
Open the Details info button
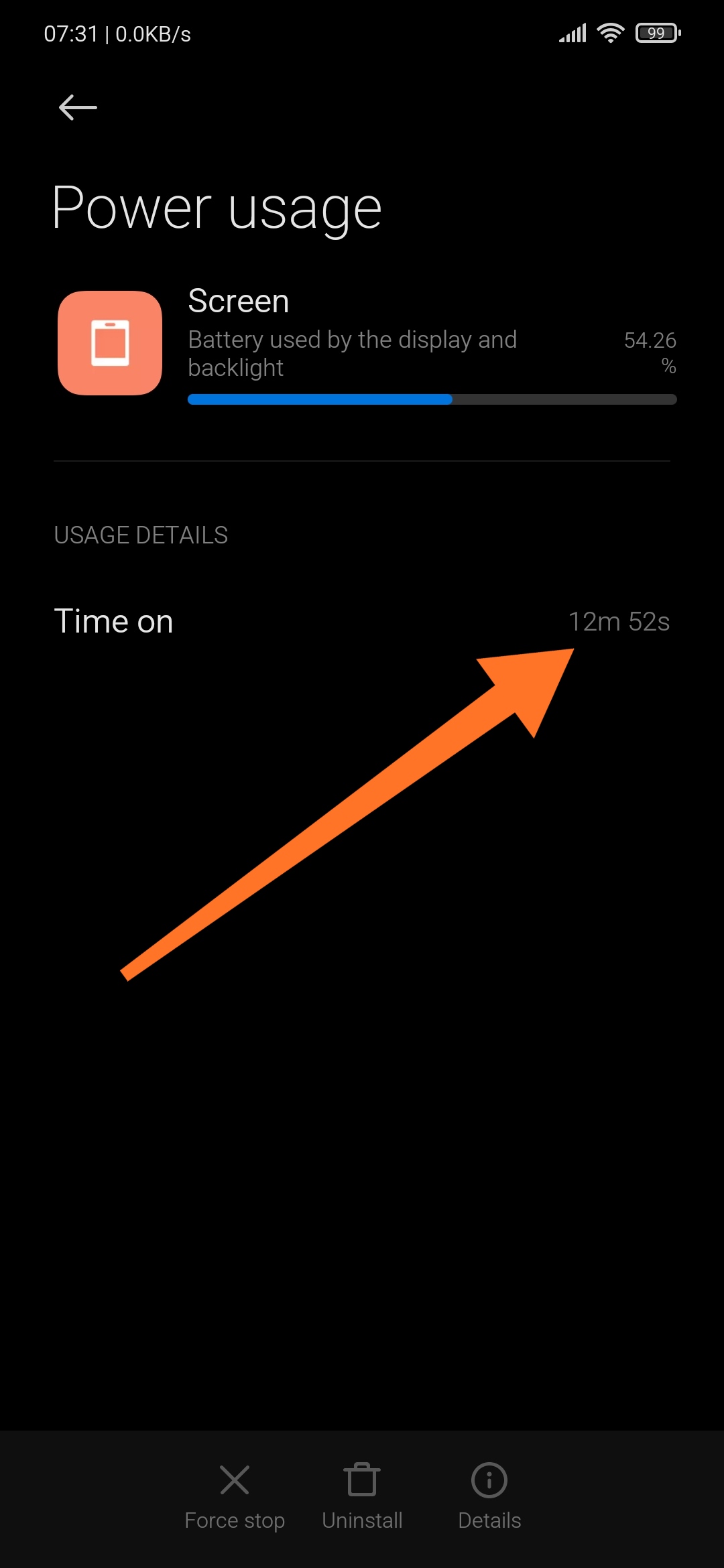point(489,1496)
